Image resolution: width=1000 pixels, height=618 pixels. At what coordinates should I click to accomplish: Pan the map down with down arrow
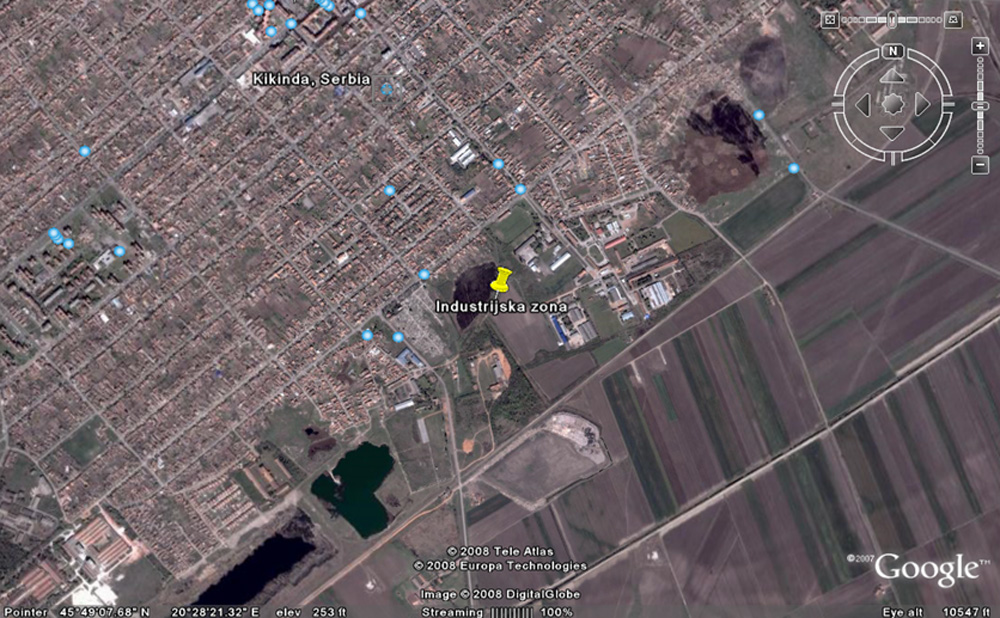[892, 133]
